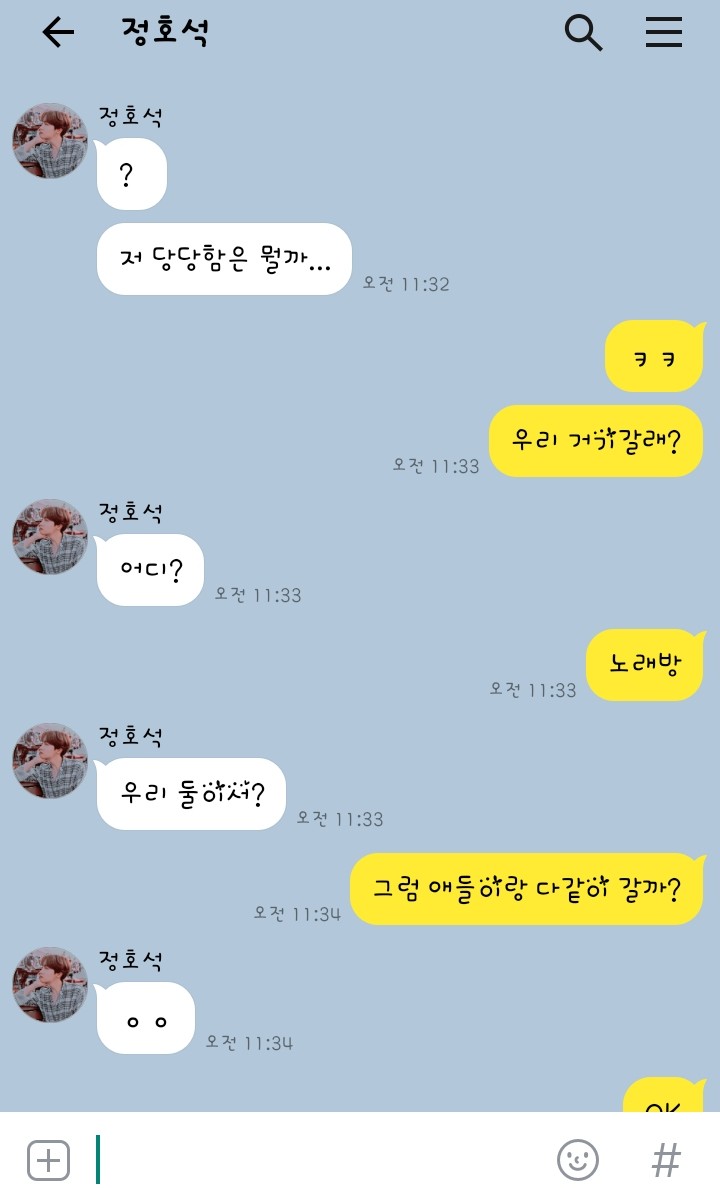The image size is (720, 1188).
Task: Search within this conversation
Action: 583,33
